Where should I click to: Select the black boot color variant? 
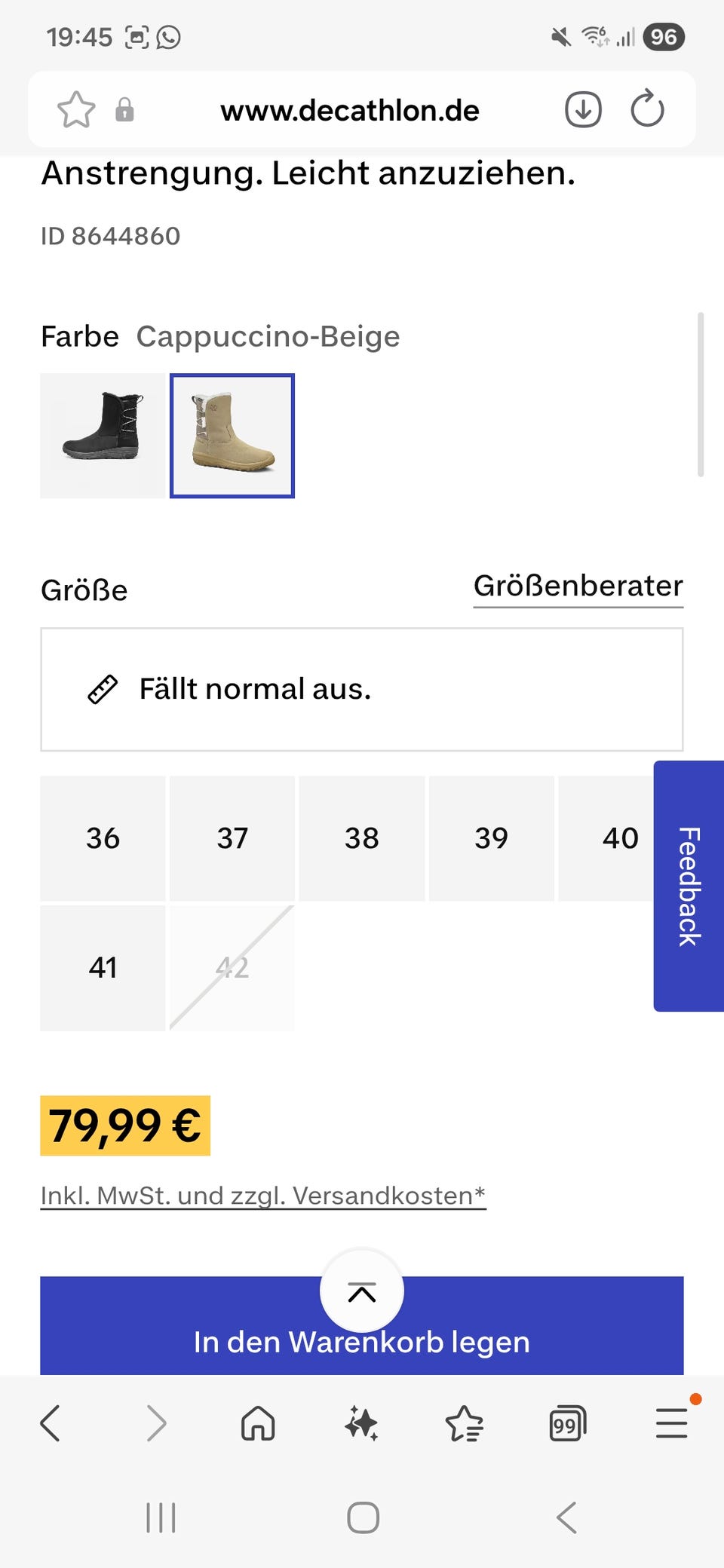(103, 434)
